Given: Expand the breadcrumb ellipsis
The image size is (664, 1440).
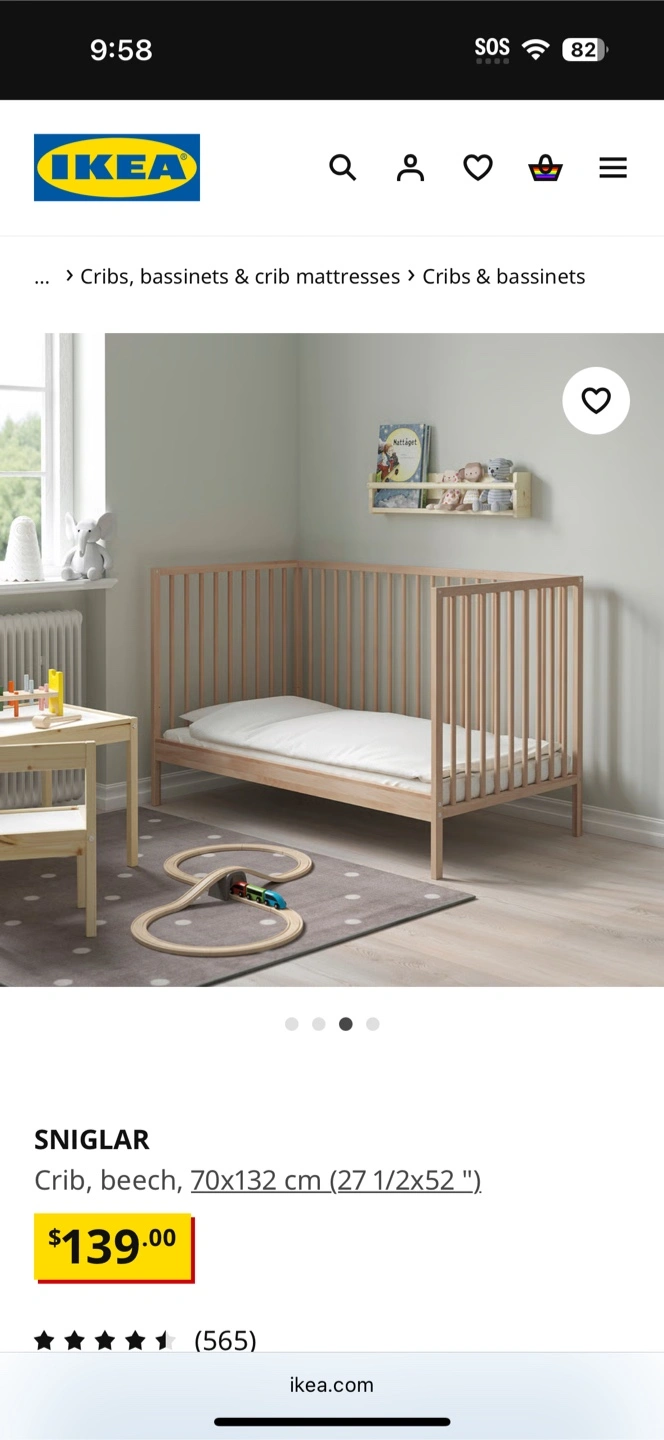Looking at the screenshot, I should tap(42, 278).
